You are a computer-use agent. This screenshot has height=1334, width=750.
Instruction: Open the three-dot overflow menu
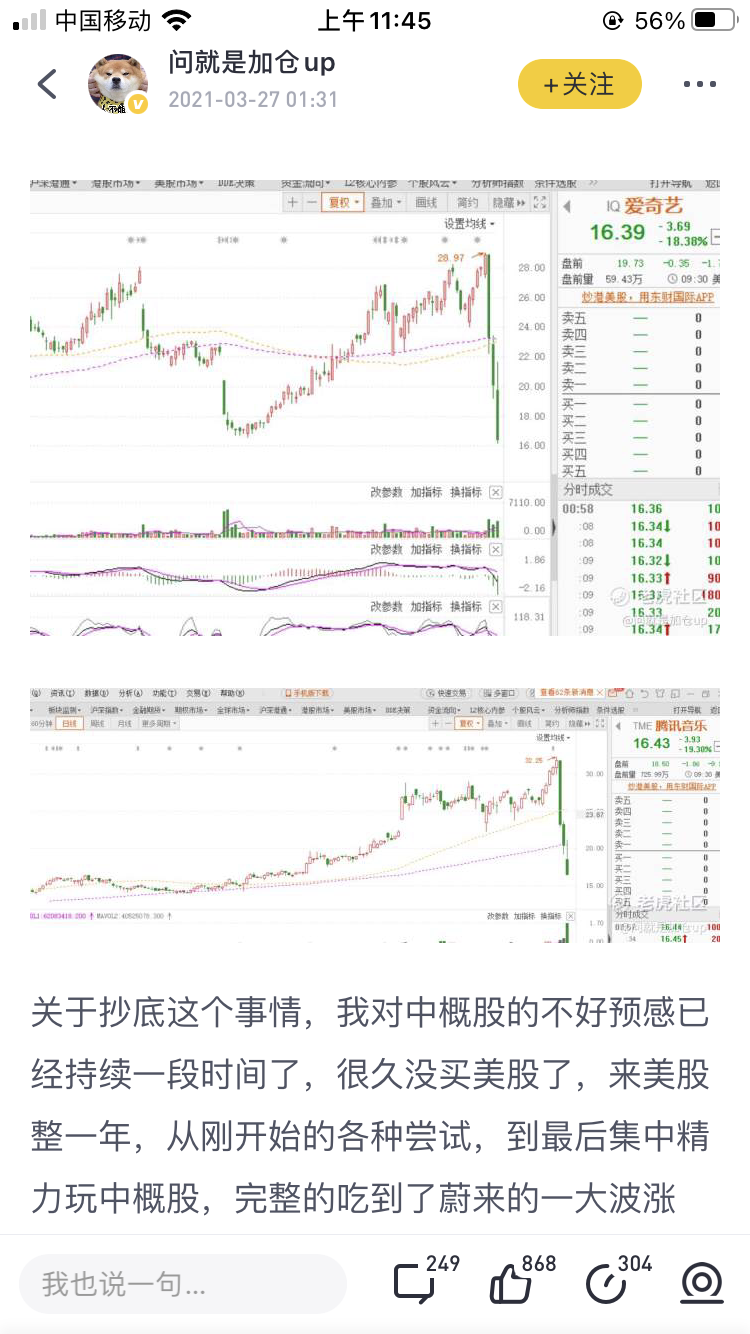click(700, 85)
